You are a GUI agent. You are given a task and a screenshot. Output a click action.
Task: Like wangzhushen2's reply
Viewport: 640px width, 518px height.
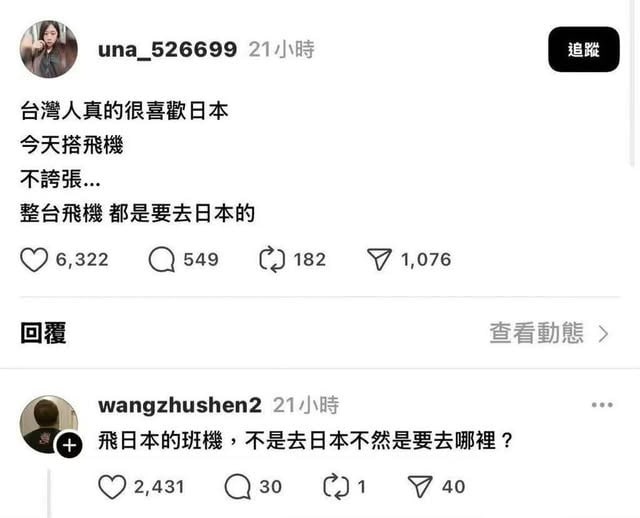point(113,487)
